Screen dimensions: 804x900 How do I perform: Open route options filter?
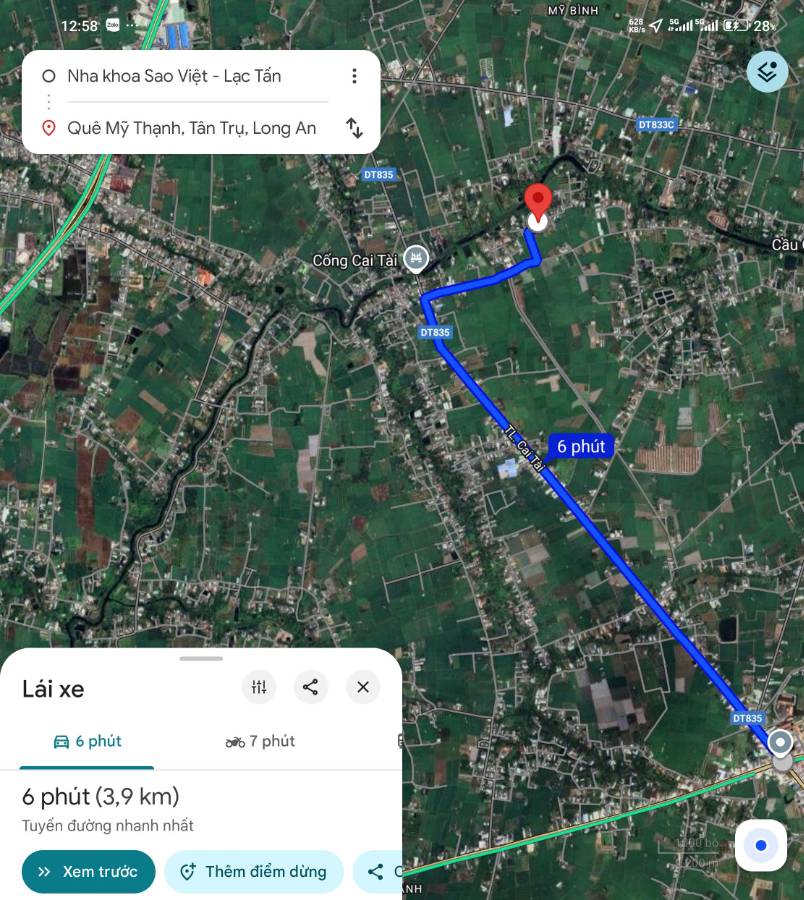259,687
